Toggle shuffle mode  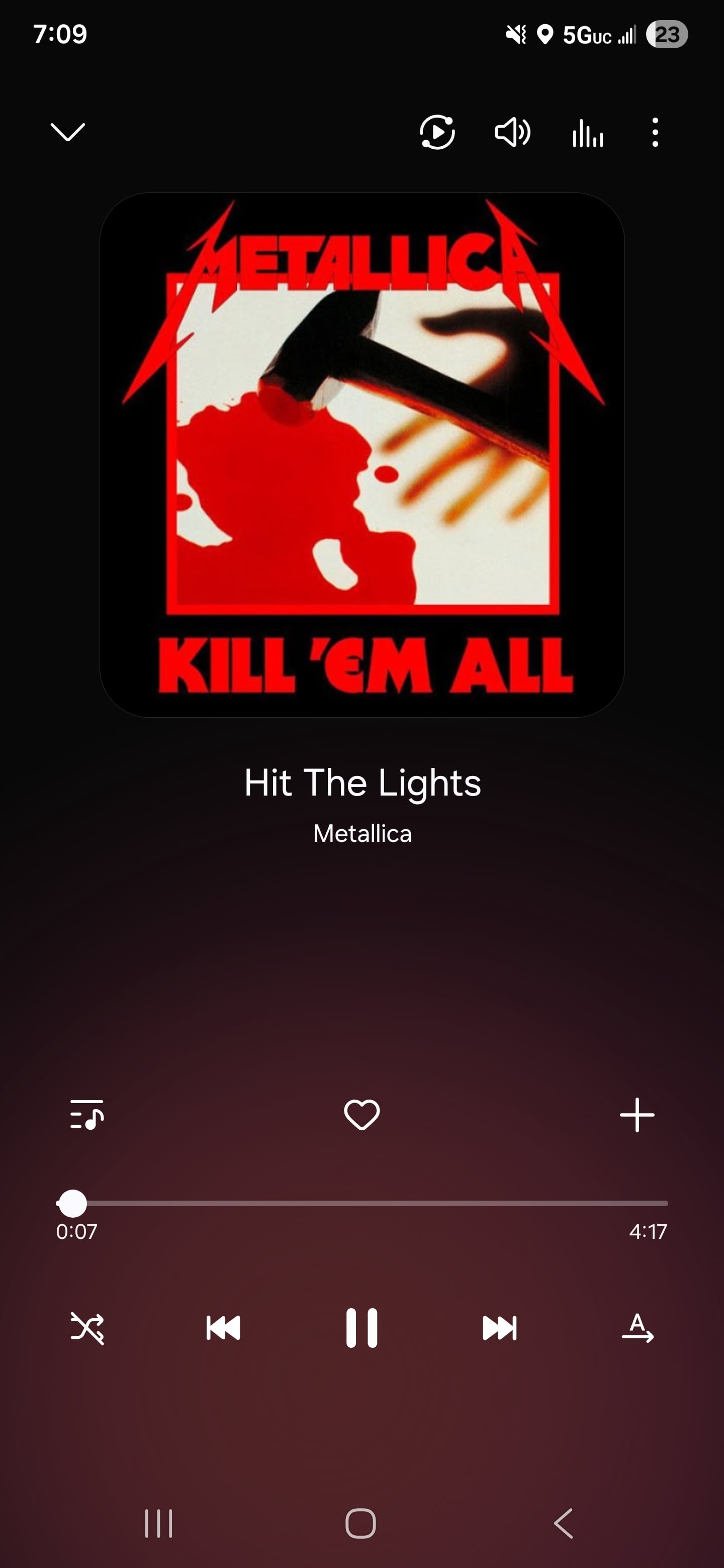pyautogui.click(x=87, y=1328)
